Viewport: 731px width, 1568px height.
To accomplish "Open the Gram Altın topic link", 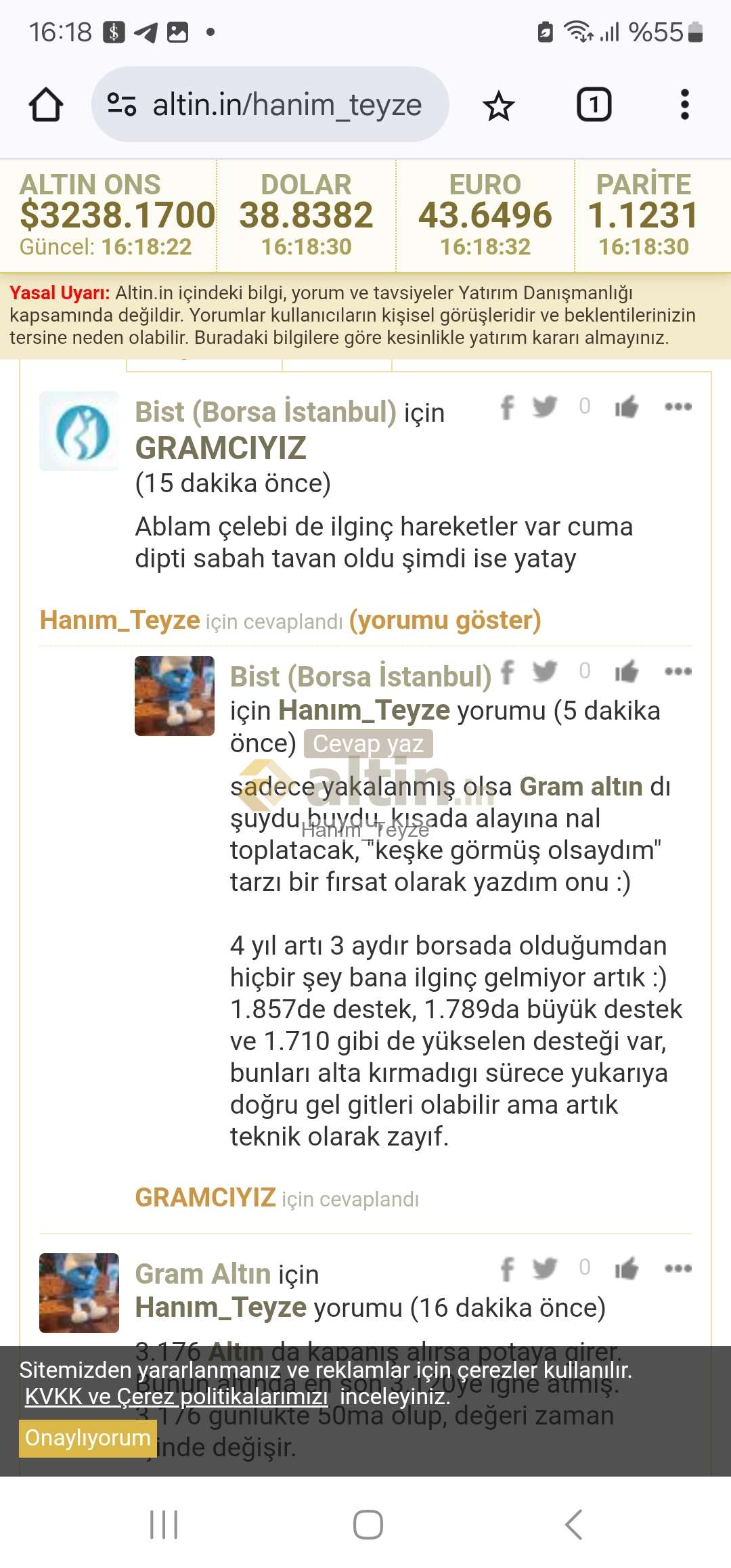I will [203, 1274].
